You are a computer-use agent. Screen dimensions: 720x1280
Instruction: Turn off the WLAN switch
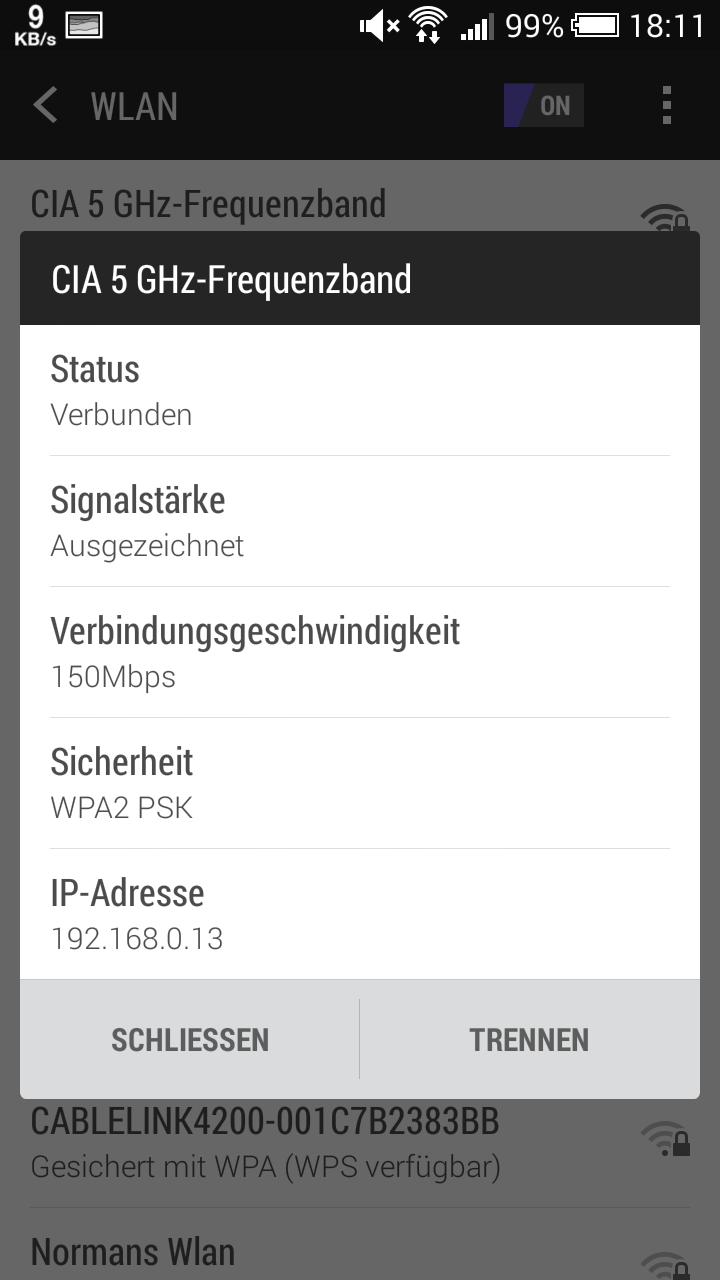point(543,105)
